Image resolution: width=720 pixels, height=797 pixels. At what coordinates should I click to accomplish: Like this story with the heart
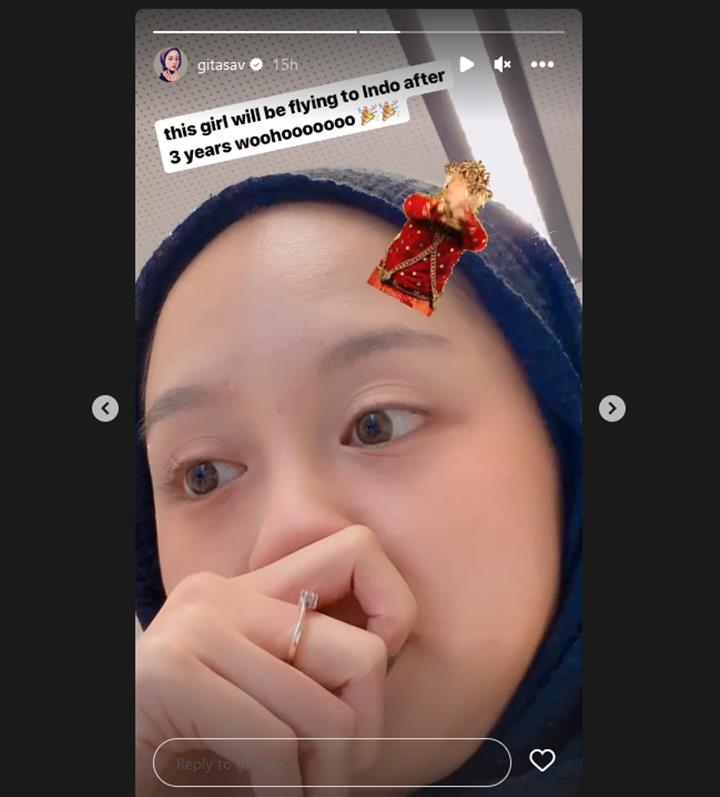(542, 761)
